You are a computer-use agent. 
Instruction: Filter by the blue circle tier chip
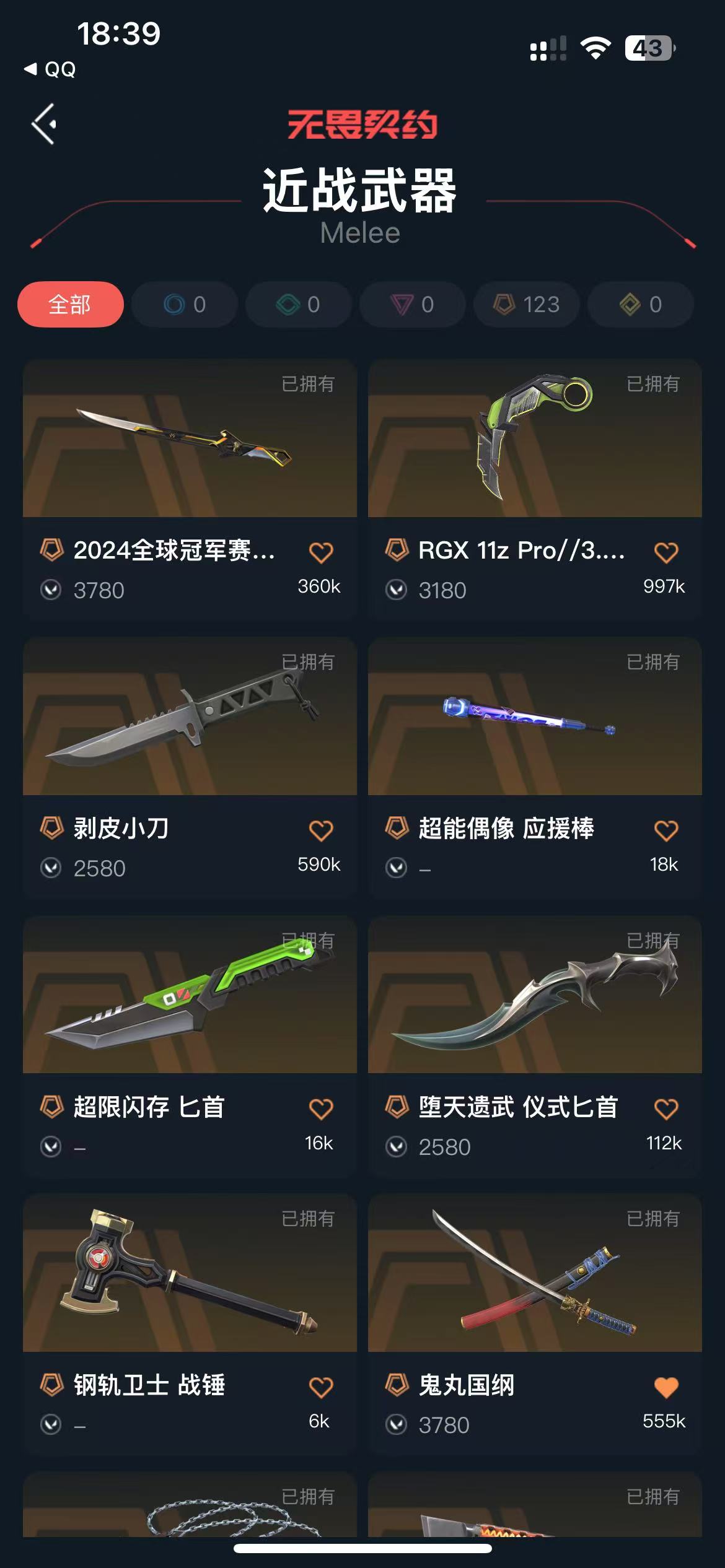tap(185, 305)
